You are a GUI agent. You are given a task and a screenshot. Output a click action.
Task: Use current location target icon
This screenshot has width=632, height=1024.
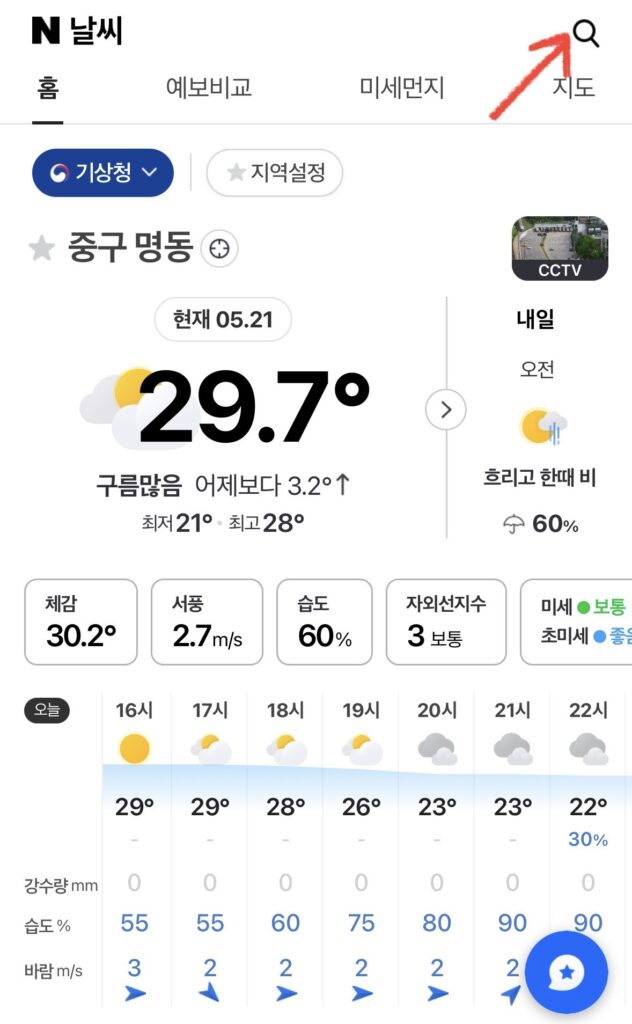click(219, 249)
